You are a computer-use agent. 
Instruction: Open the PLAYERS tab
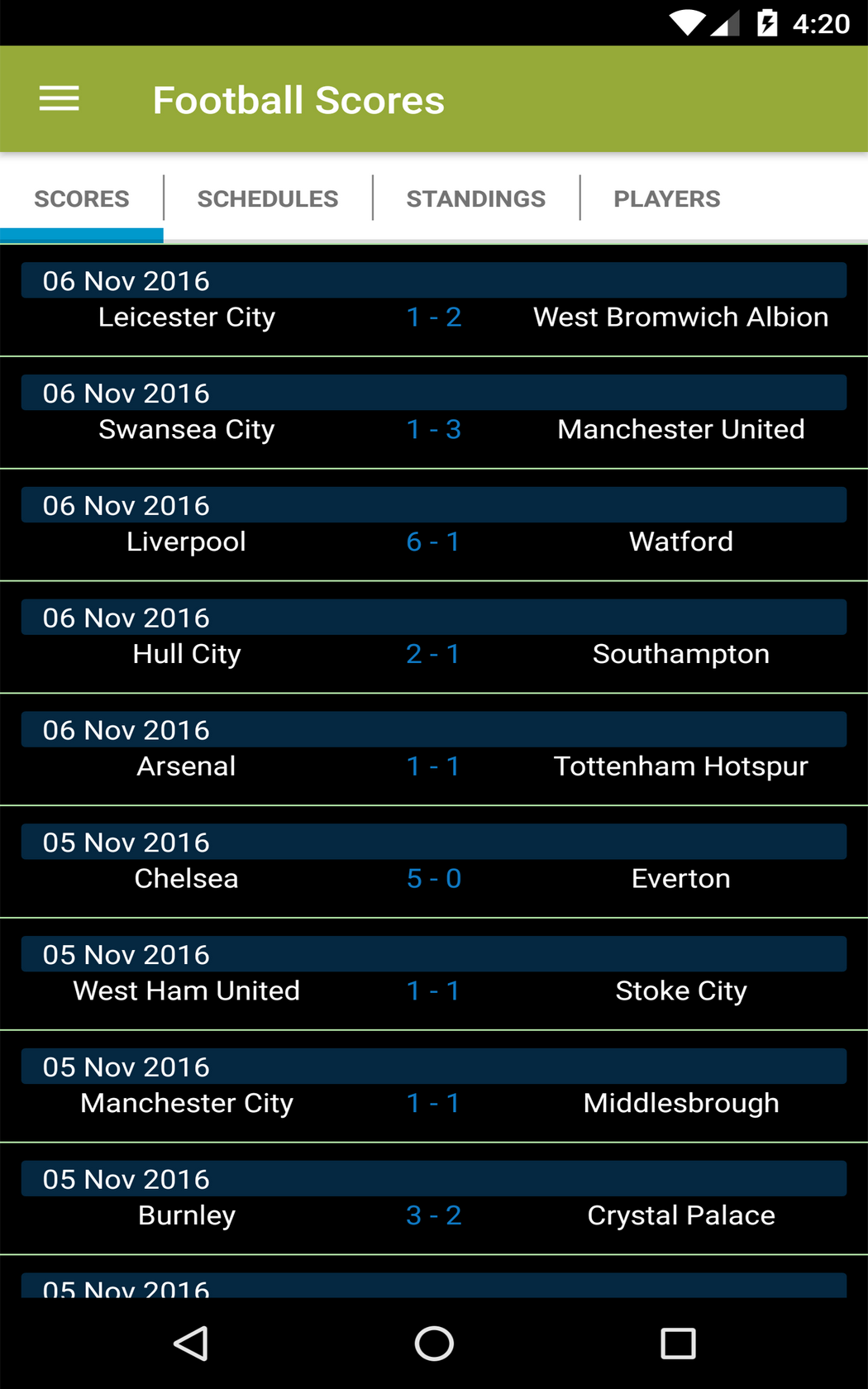tap(666, 198)
